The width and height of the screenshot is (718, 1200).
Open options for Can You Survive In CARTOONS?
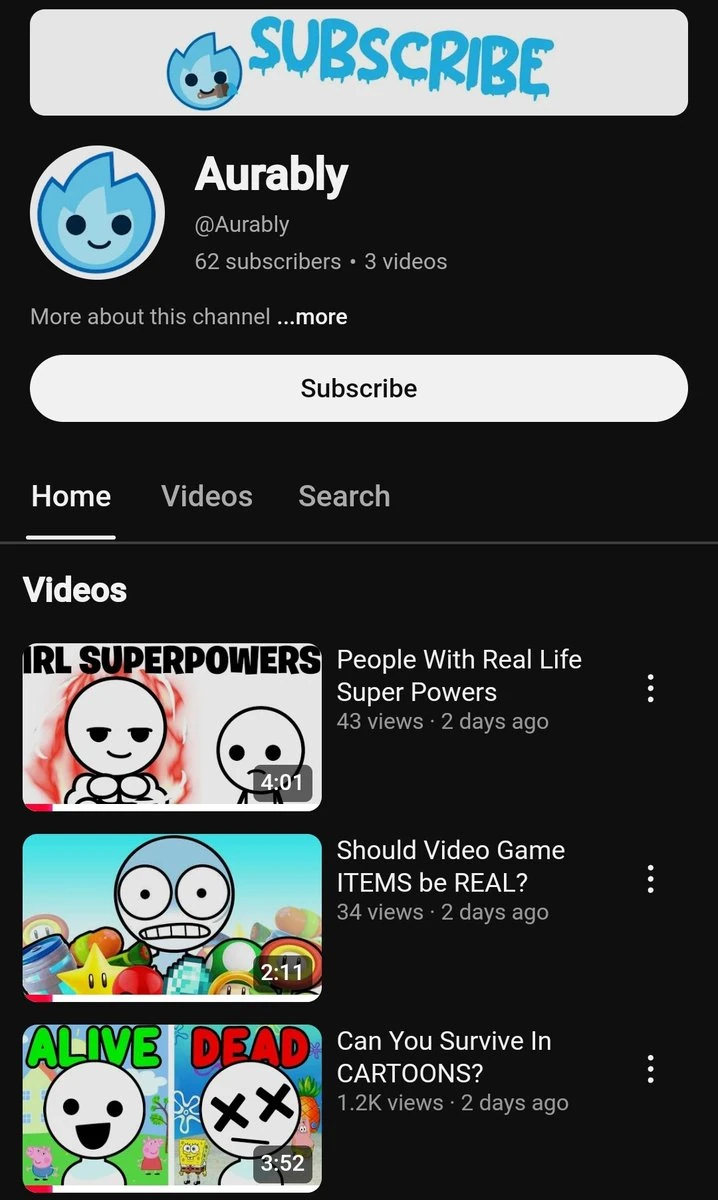[x=651, y=1069]
